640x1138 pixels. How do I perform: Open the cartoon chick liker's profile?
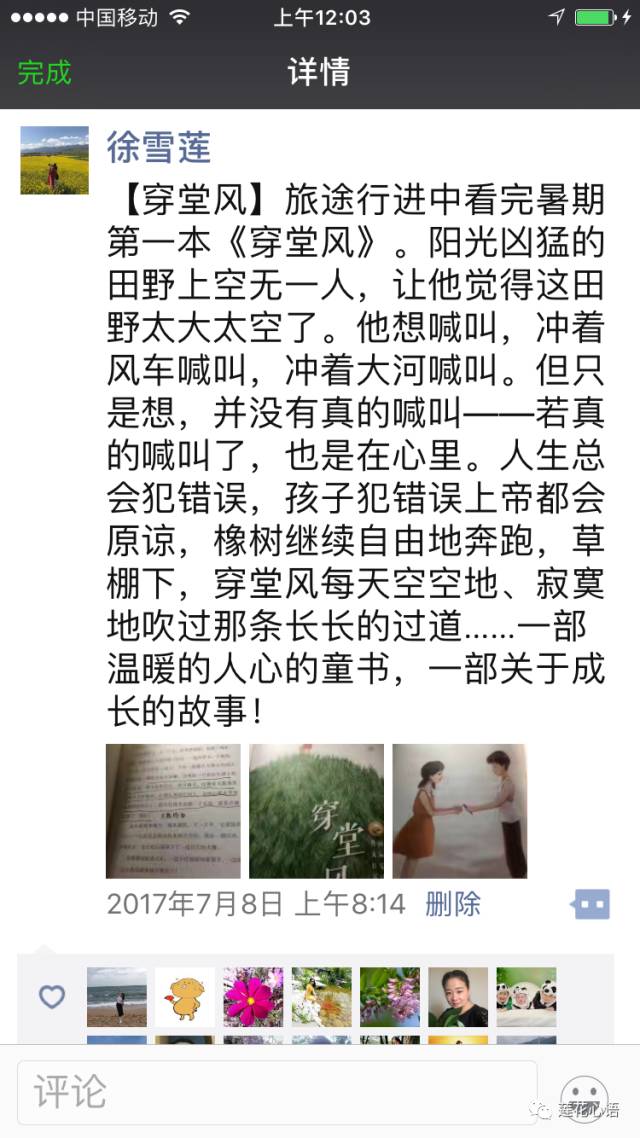click(184, 996)
